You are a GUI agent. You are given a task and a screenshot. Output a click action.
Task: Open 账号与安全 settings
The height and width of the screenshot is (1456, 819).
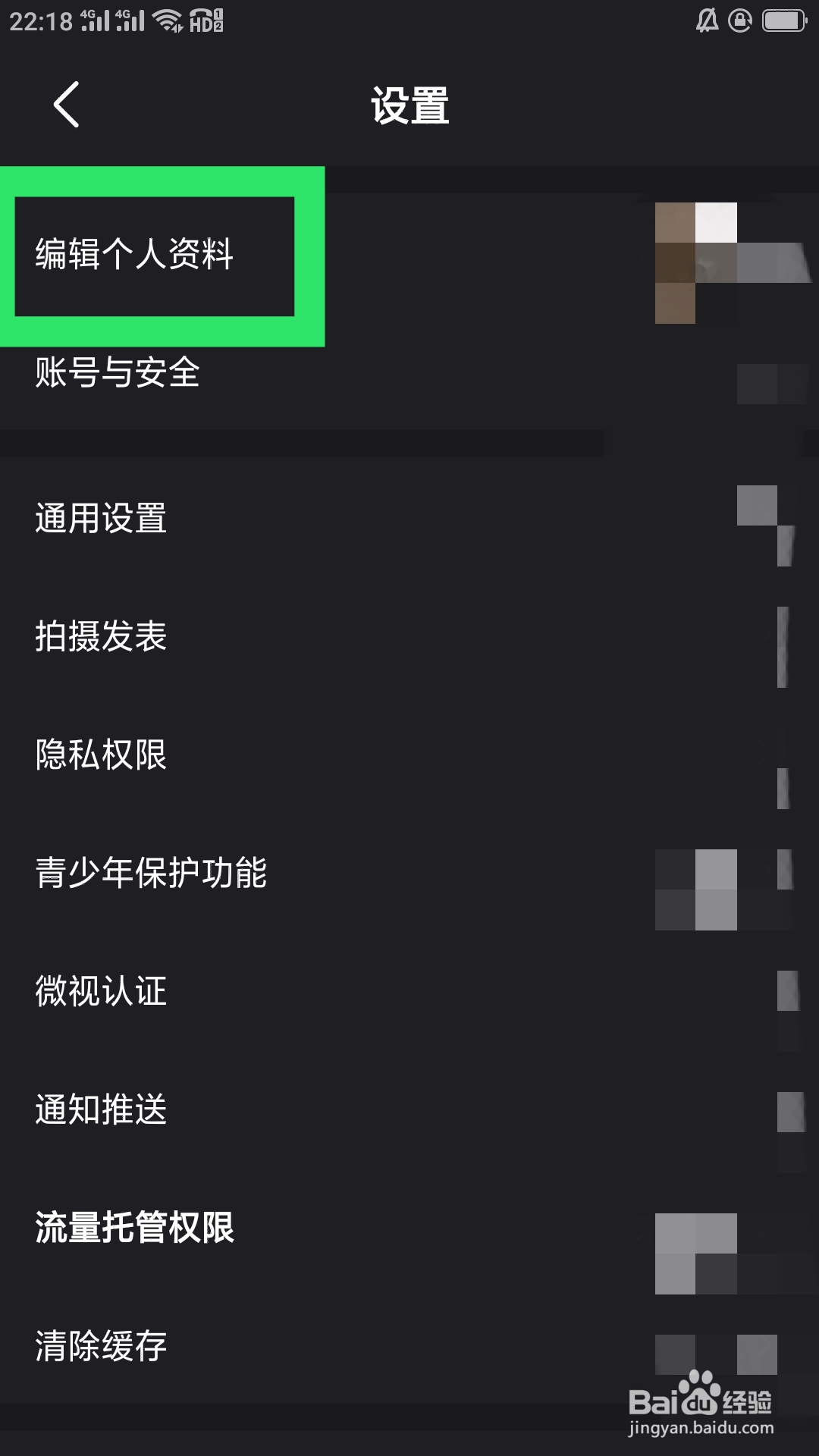pyautogui.click(x=116, y=373)
